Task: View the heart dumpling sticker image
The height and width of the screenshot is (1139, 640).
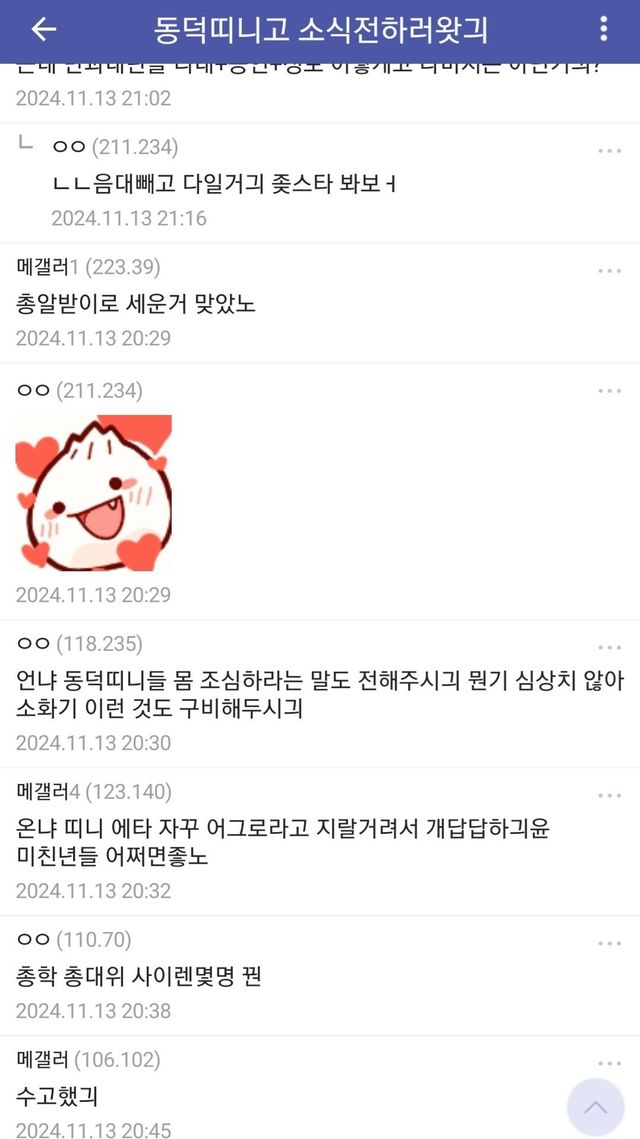Action: 94,493
